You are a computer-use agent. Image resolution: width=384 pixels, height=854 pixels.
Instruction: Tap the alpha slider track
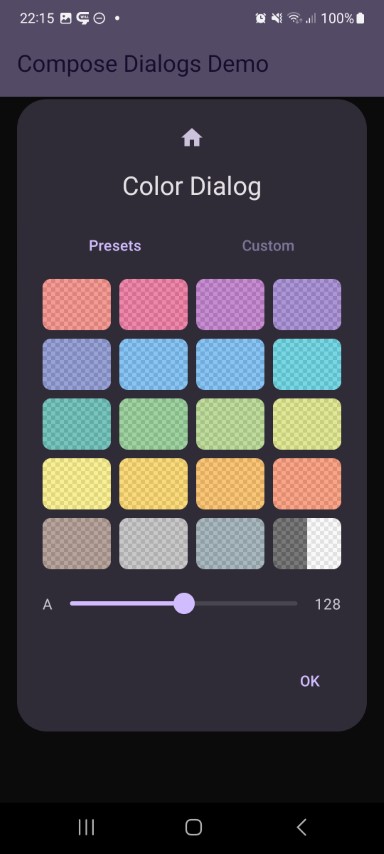click(184, 603)
